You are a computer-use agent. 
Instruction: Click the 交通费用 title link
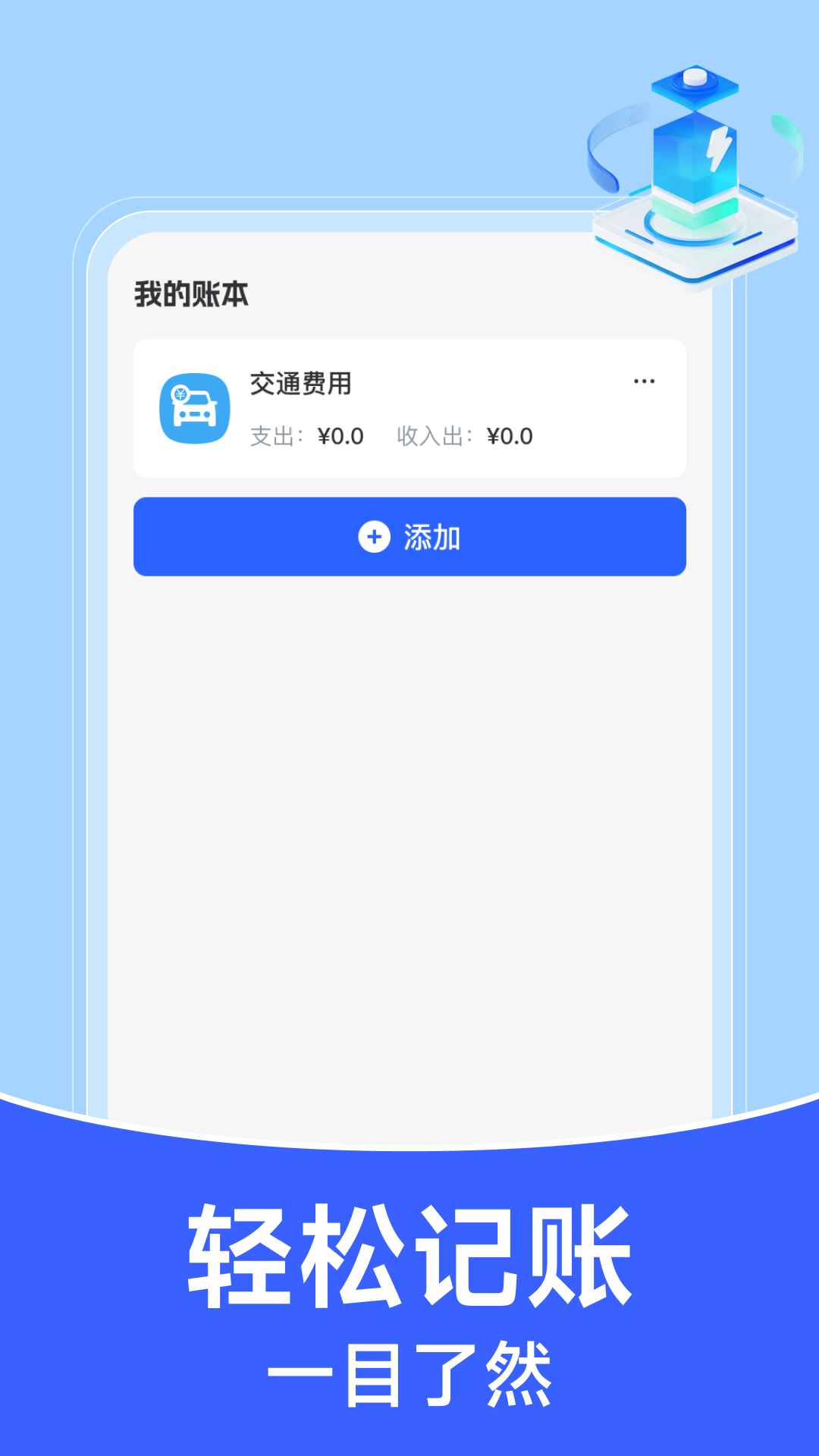(303, 384)
